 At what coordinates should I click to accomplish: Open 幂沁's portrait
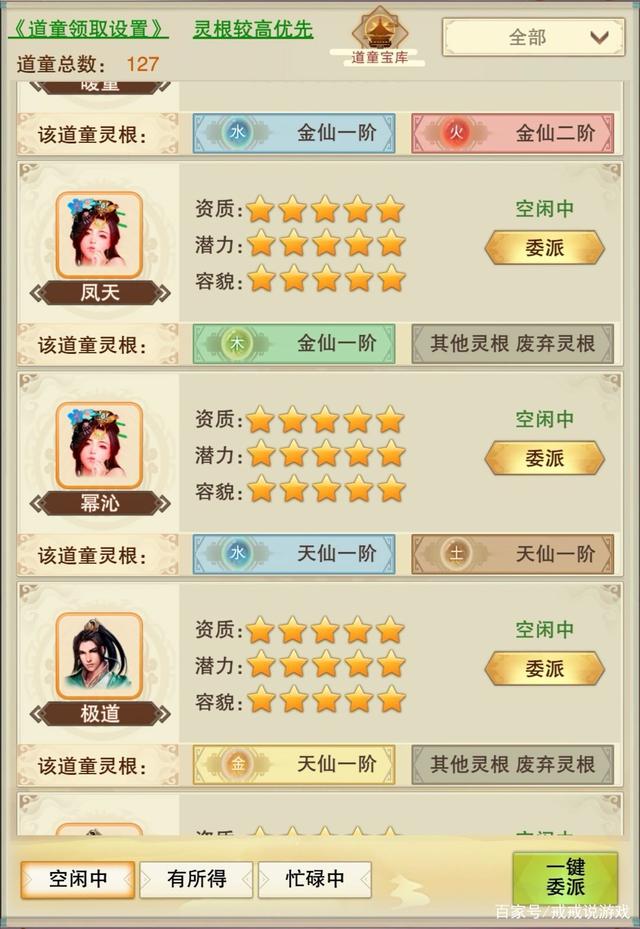tap(99, 445)
